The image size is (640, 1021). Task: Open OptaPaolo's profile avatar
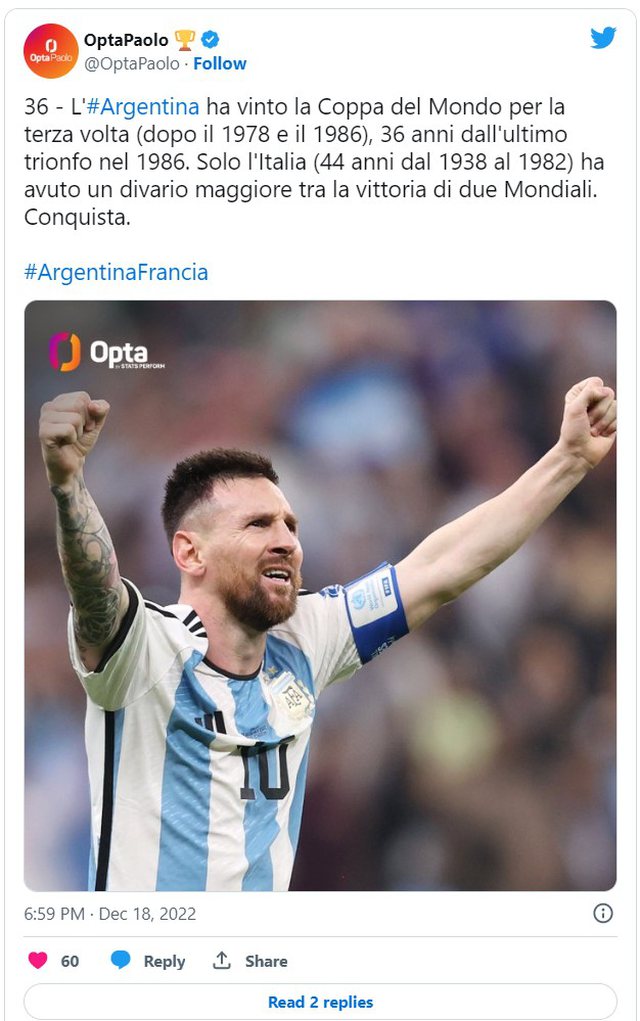click(x=50, y=51)
